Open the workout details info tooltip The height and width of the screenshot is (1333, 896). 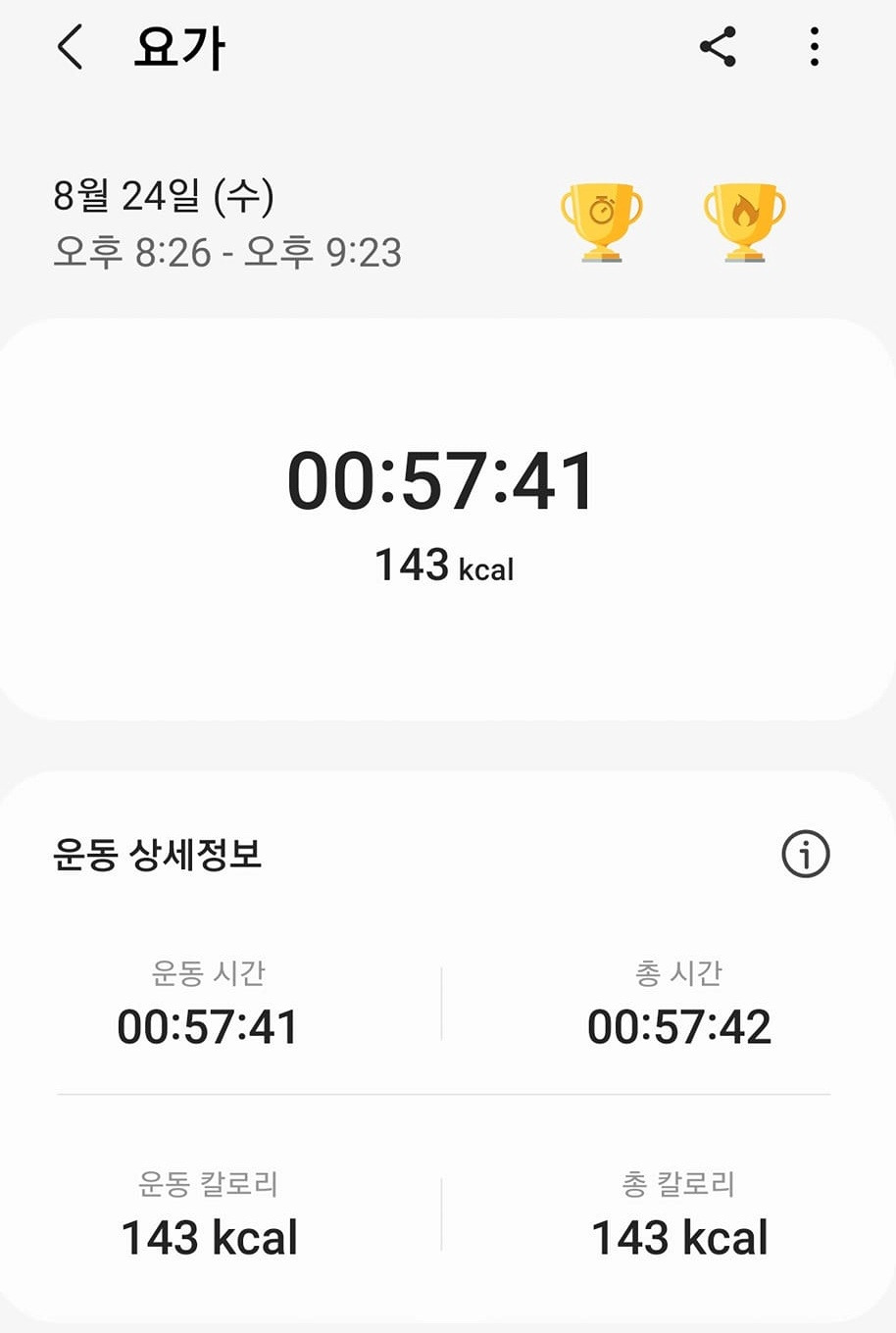click(x=804, y=855)
